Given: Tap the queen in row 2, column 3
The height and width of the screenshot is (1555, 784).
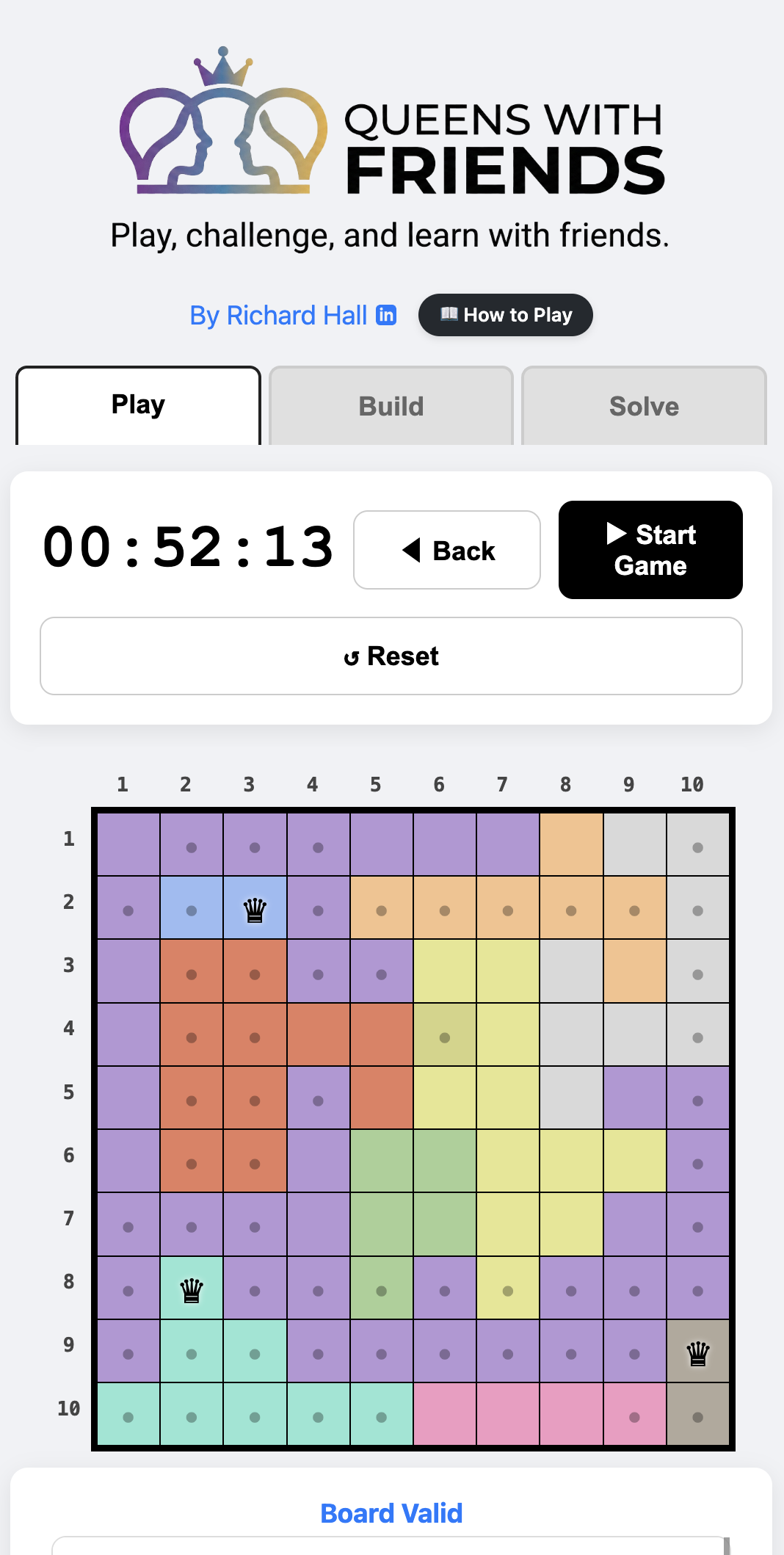Looking at the screenshot, I should (255, 910).
